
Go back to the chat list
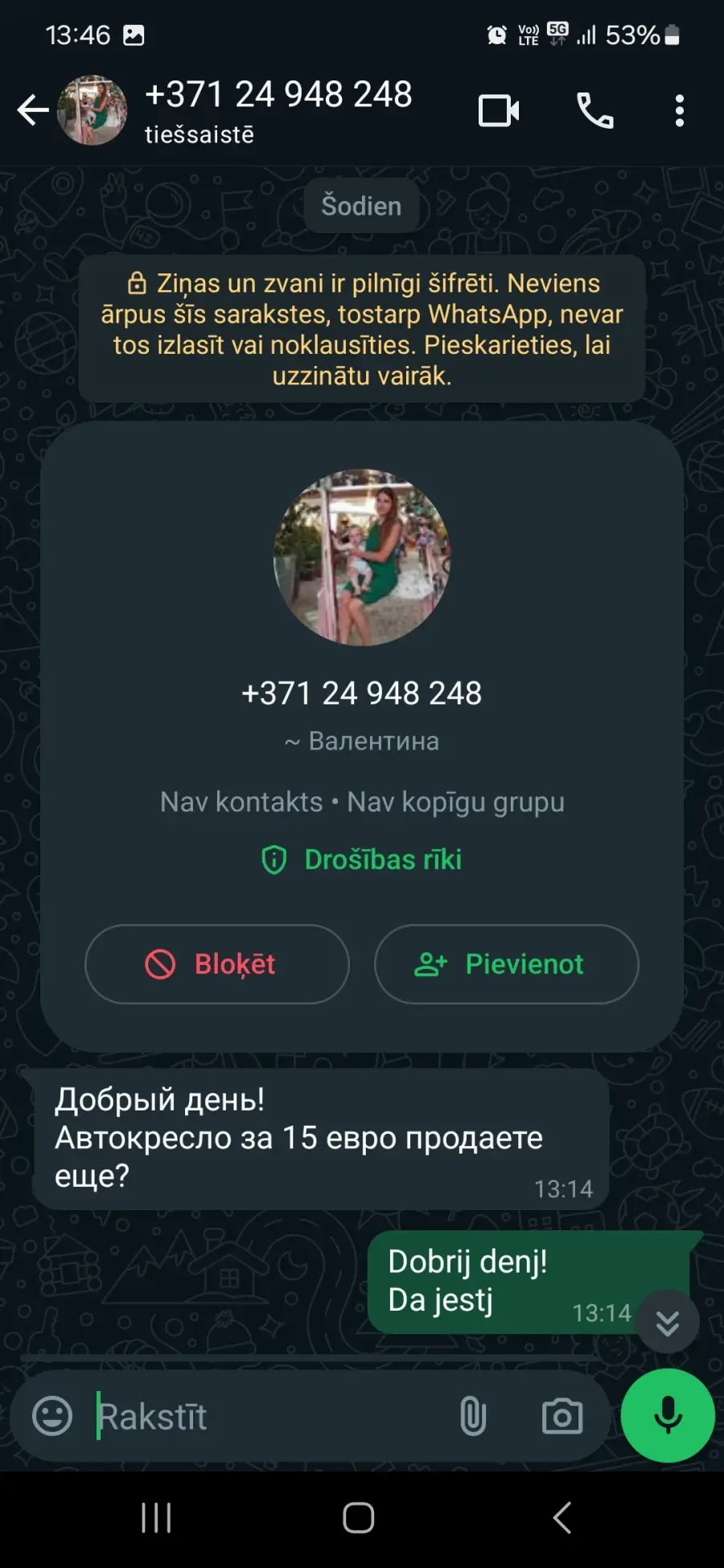[x=32, y=110]
